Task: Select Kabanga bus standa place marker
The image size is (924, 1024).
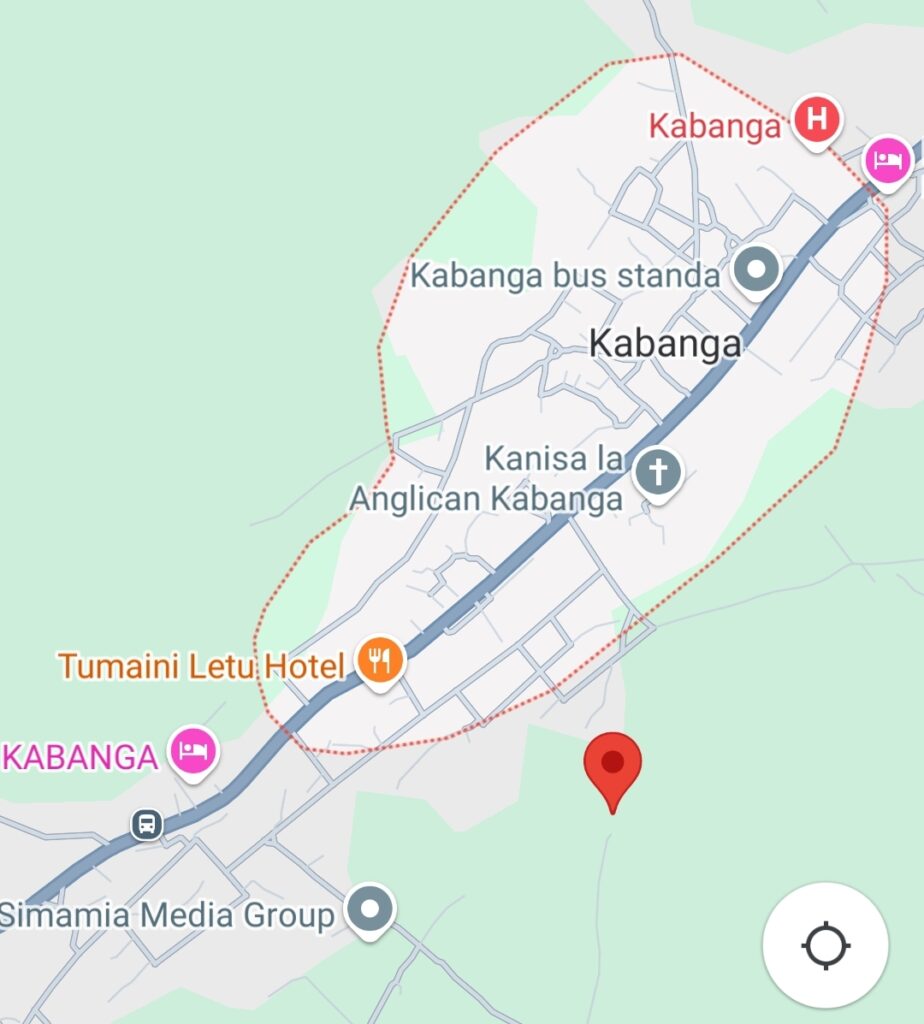Action: point(756,270)
